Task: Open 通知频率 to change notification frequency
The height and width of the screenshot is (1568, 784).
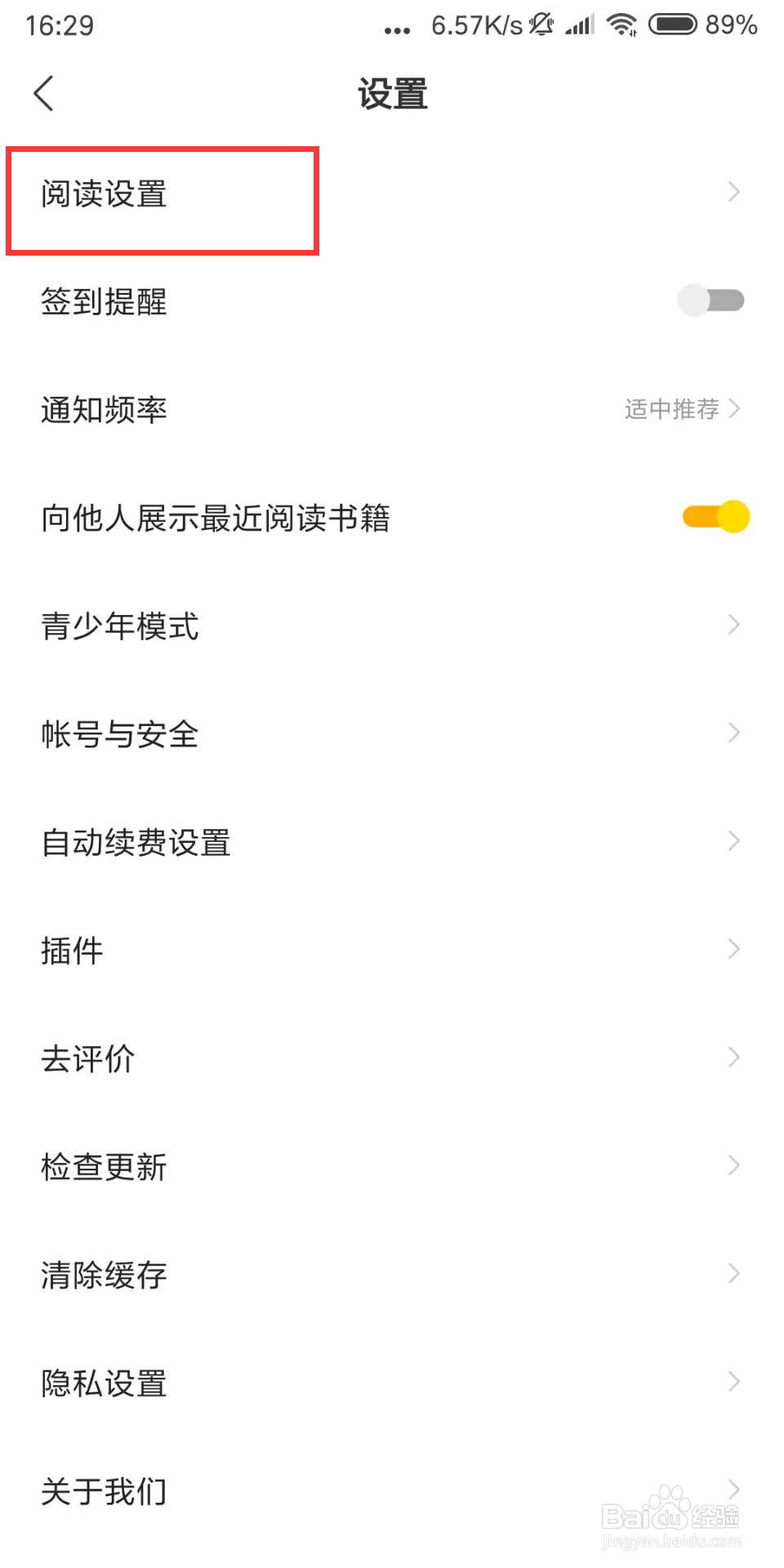Action: (x=392, y=409)
